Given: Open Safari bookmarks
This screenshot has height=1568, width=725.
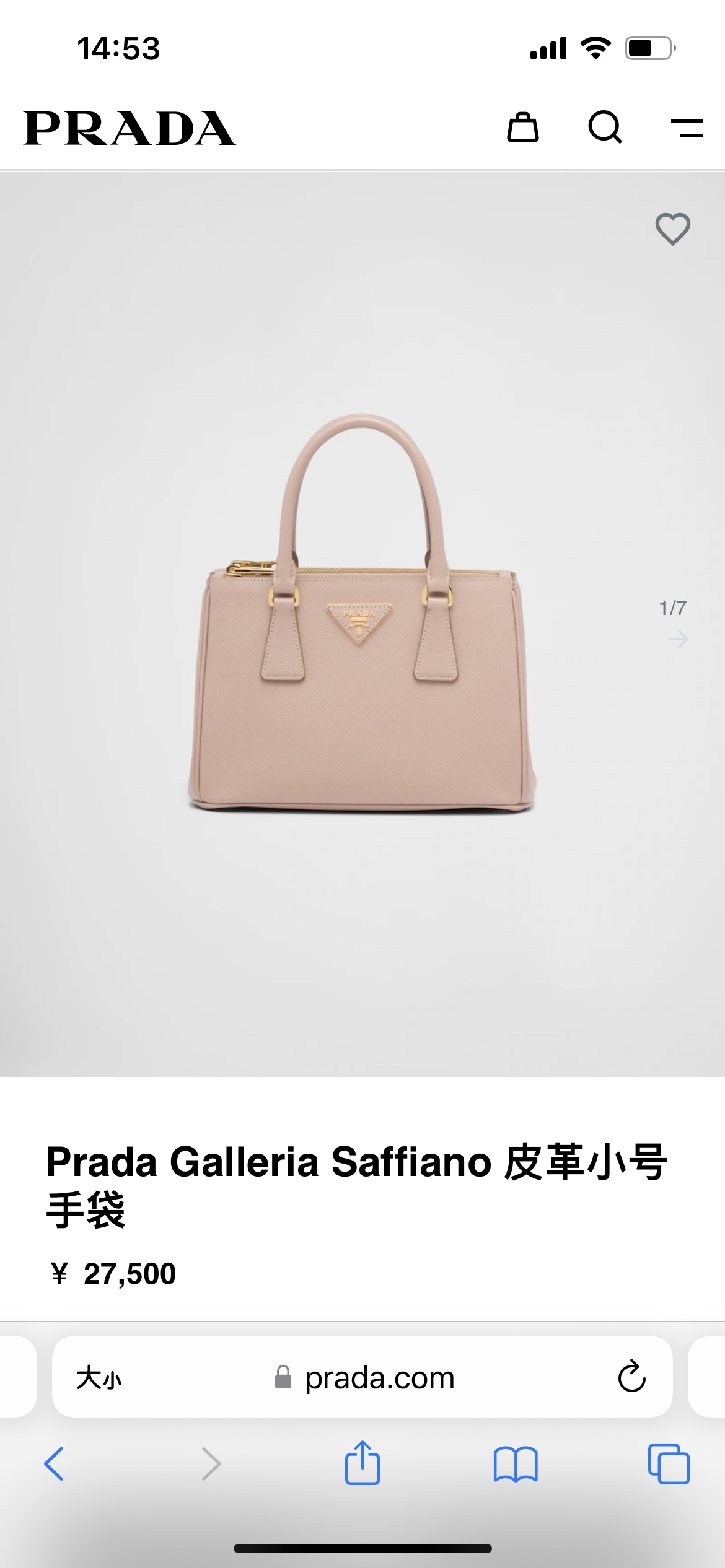Looking at the screenshot, I should click(x=516, y=1464).
